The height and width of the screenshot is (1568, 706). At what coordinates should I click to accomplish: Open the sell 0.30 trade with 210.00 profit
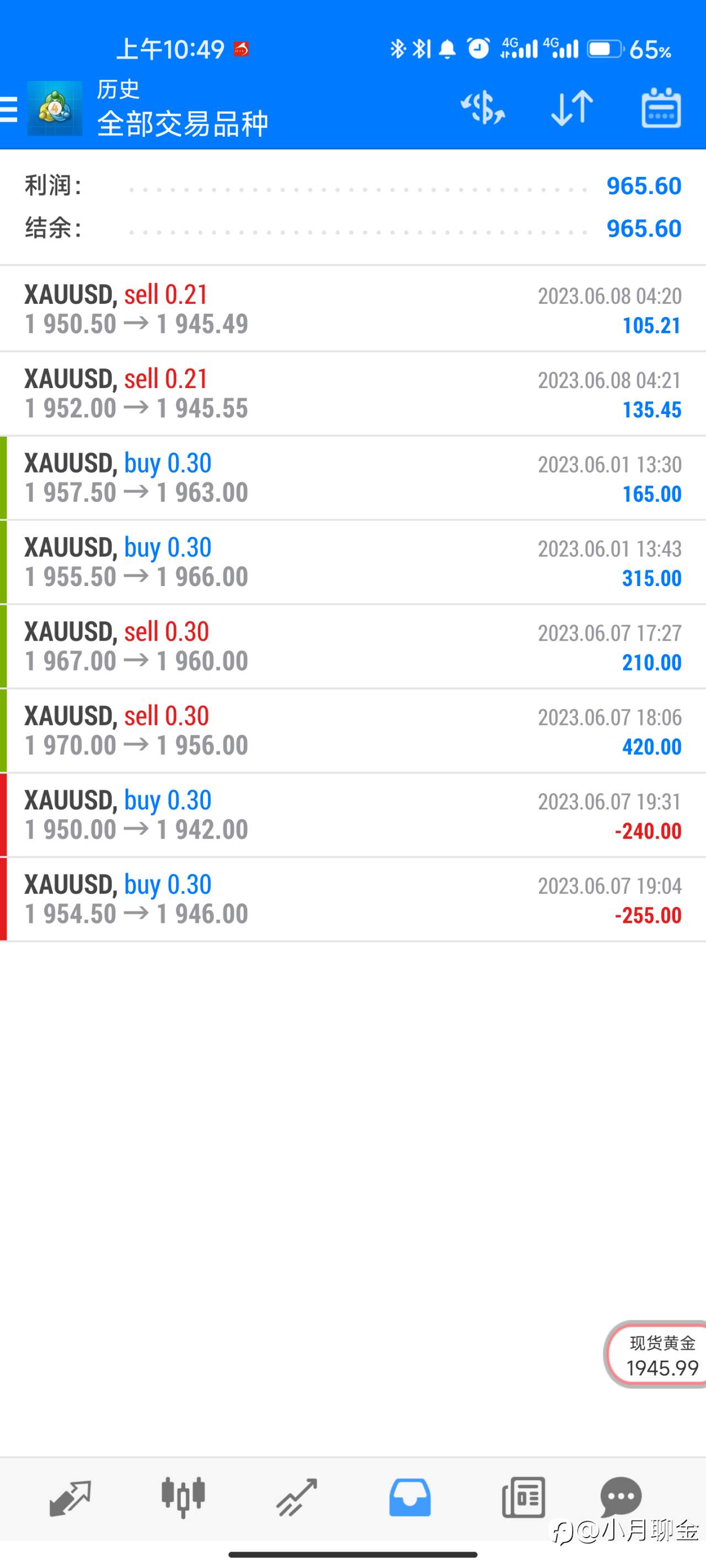tap(352, 646)
